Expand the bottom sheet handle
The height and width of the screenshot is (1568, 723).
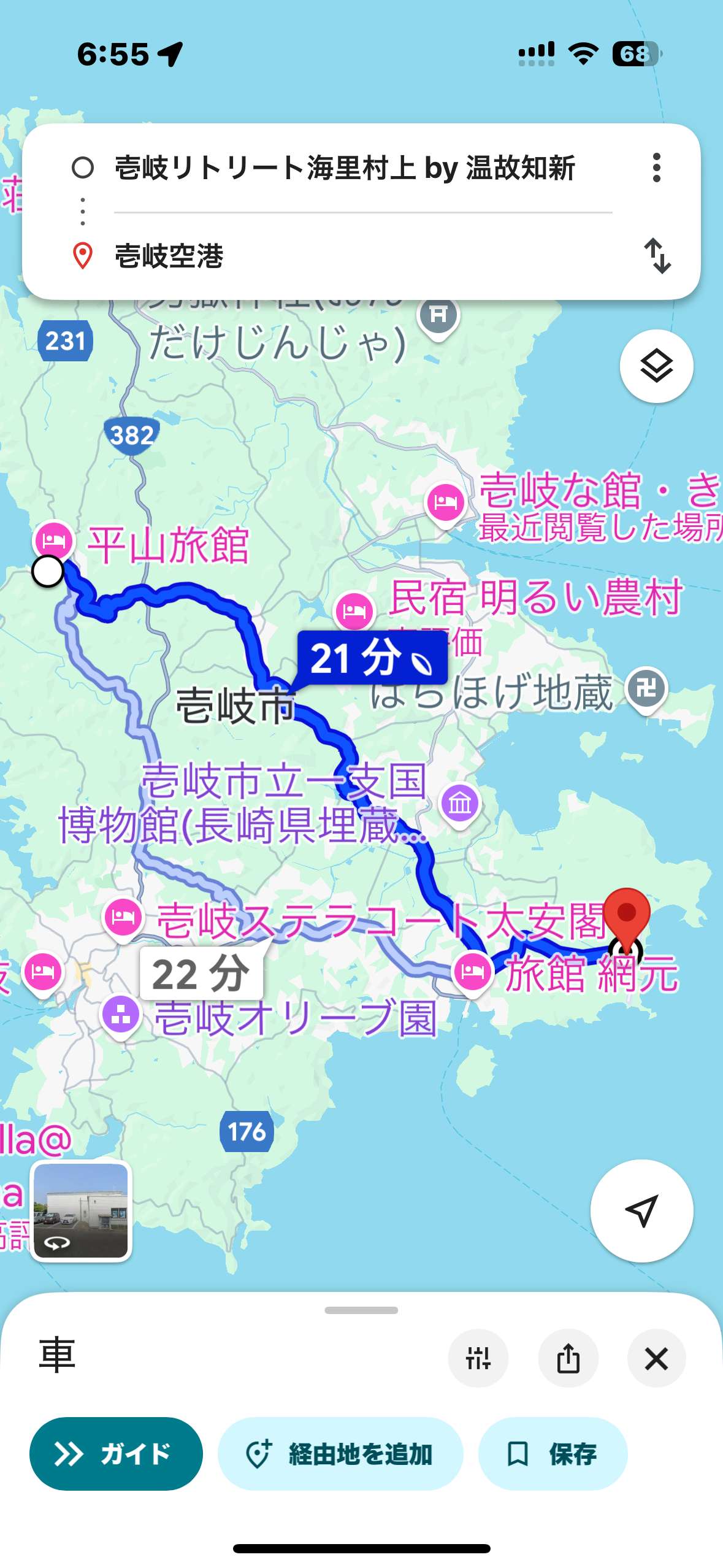pyautogui.click(x=361, y=1310)
